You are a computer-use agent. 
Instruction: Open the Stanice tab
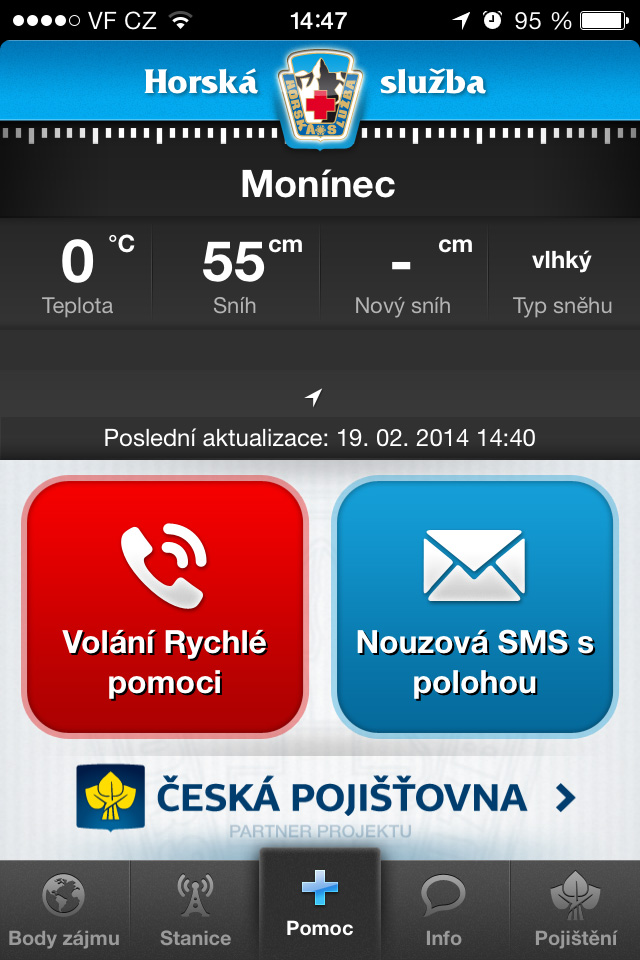coord(195,910)
